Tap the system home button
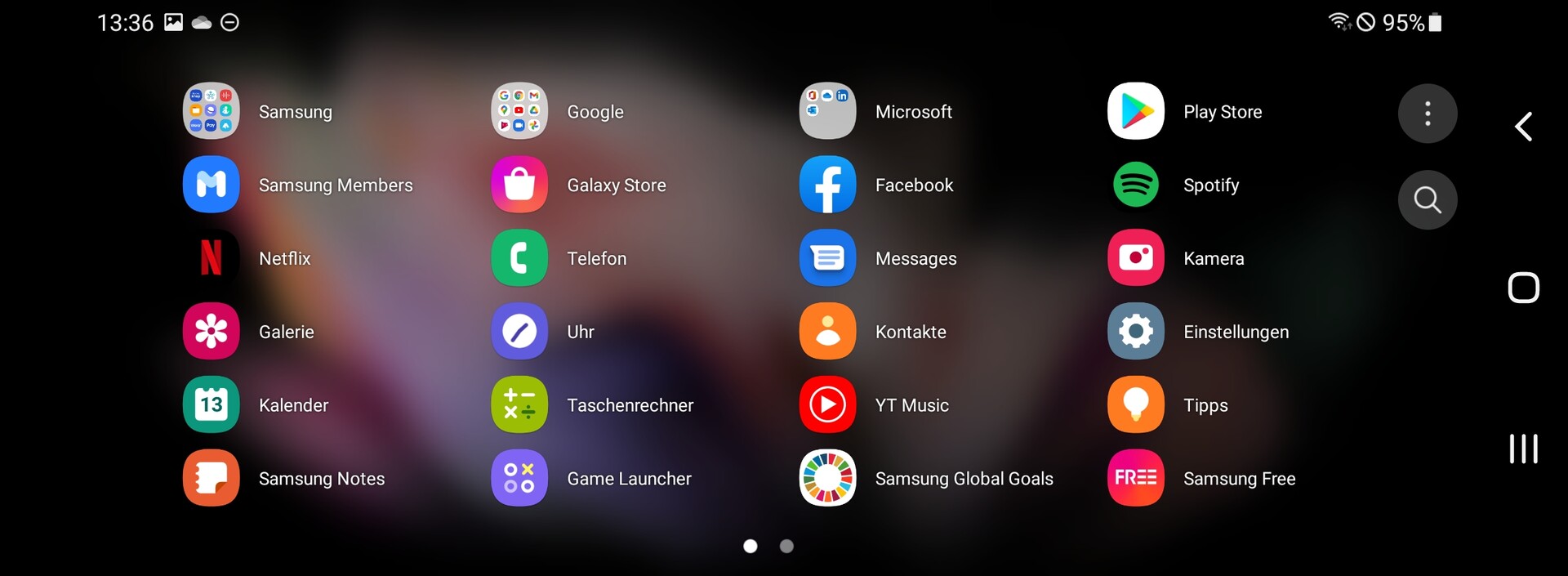 (x=1523, y=288)
